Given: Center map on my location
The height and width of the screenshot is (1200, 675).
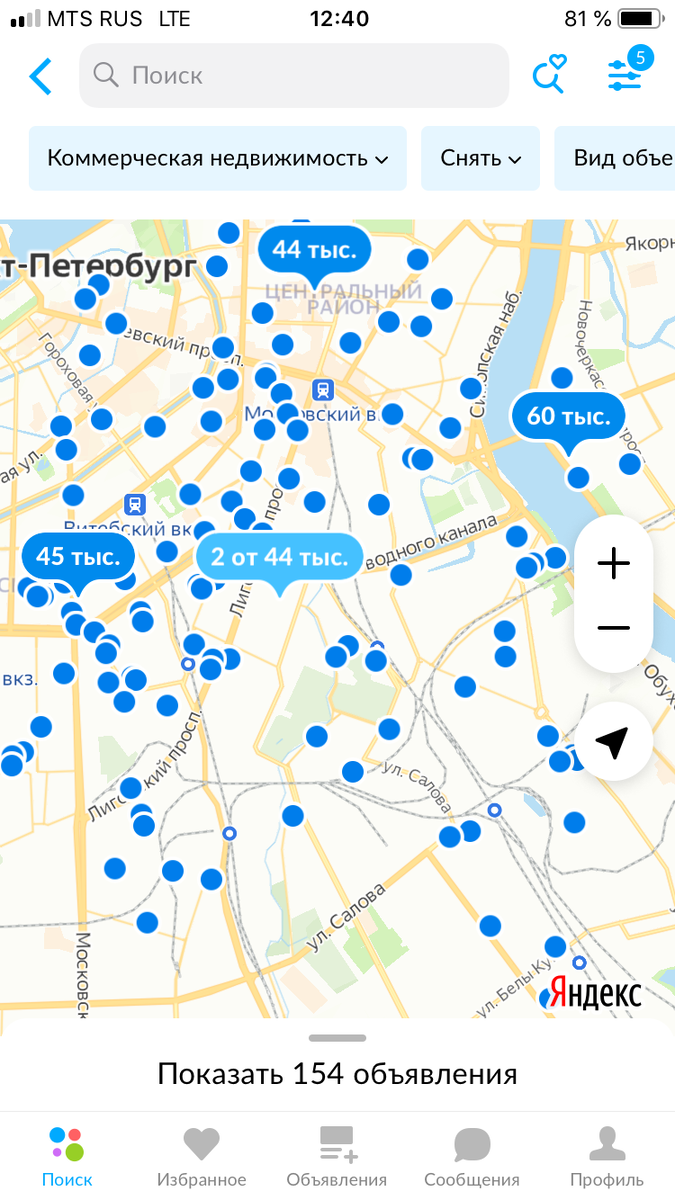Looking at the screenshot, I should (x=612, y=742).
